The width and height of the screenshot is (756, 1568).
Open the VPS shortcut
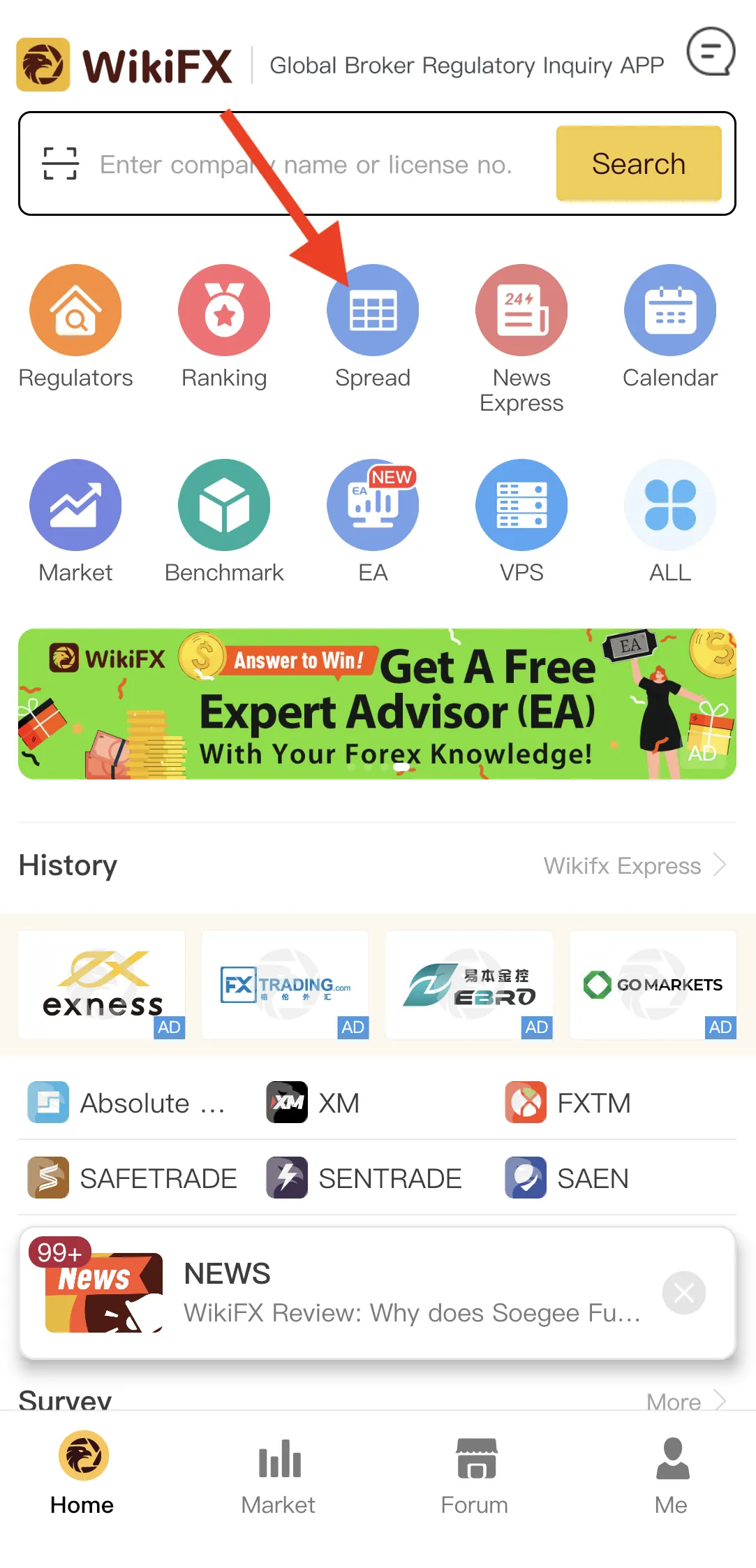[521, 521]
